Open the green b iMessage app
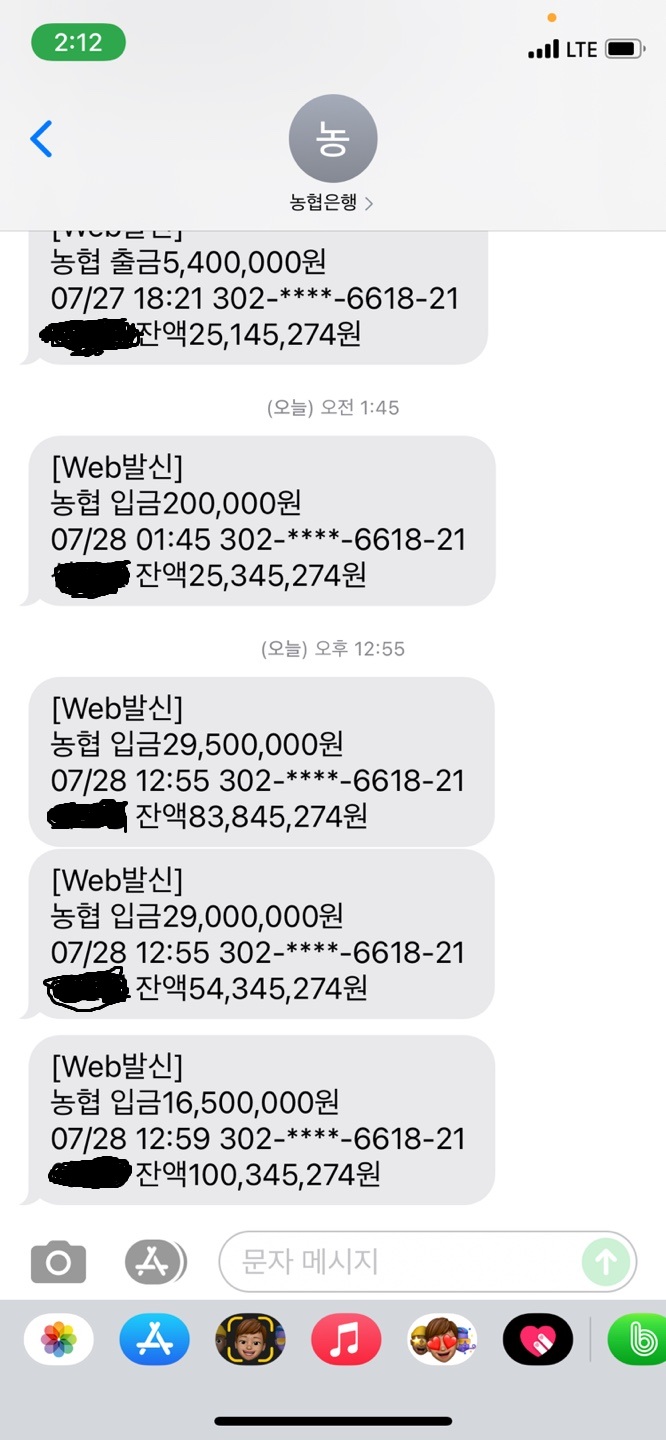This screenshot has width=666, height=1440. click(x=640, y=1340)
